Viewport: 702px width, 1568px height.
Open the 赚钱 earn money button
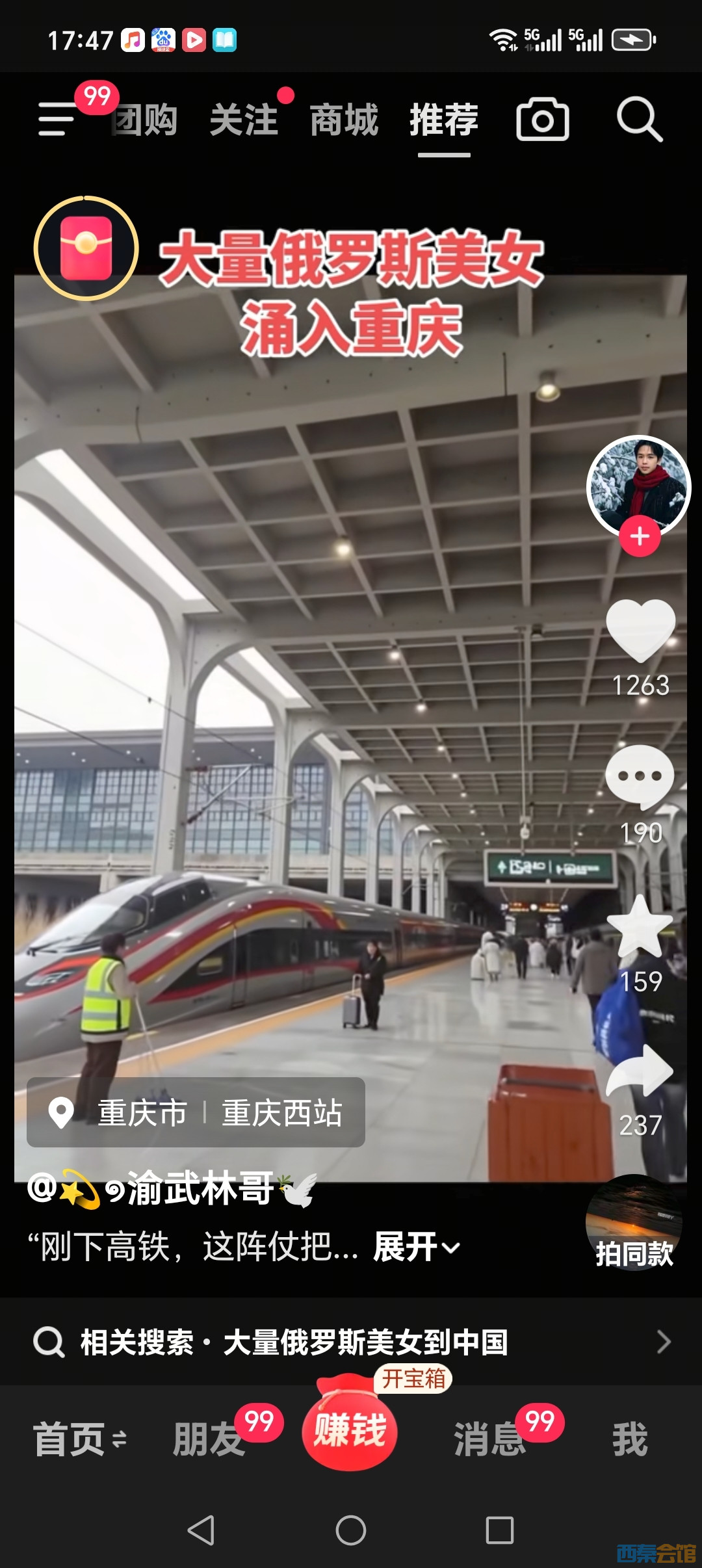pyautogui.click(x=350, y=1430)
